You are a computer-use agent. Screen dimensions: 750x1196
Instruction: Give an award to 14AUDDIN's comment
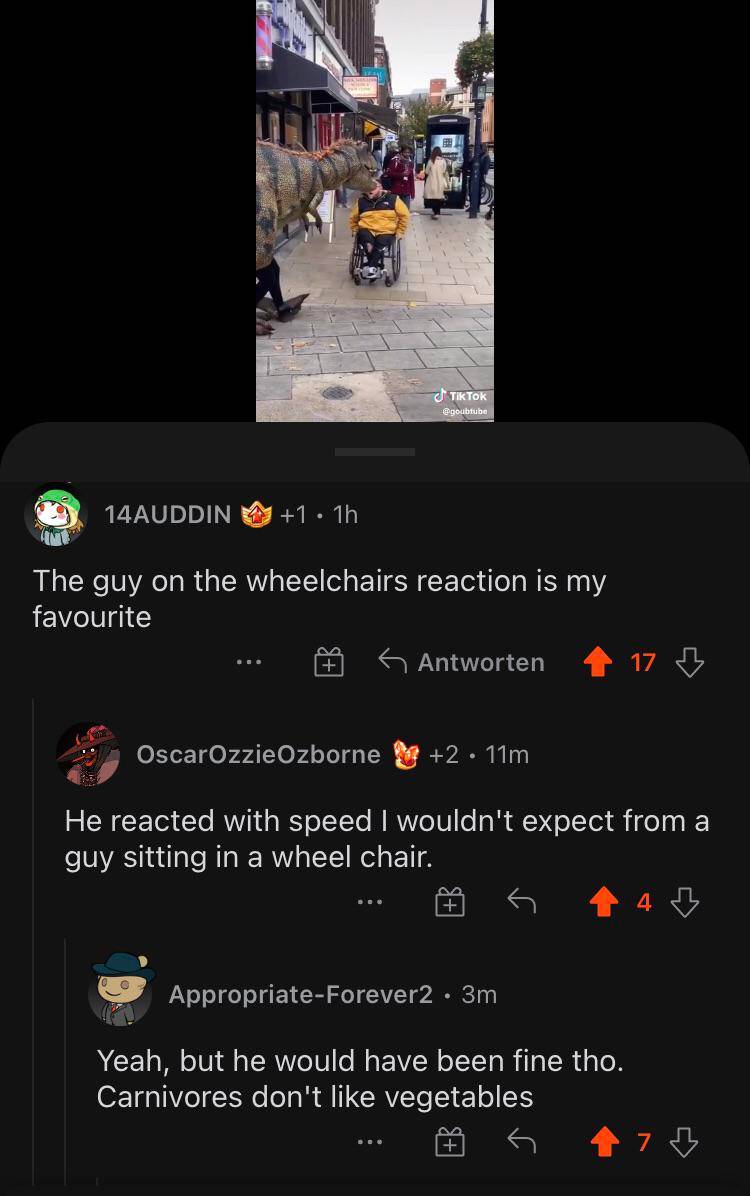tap(330, 662)
